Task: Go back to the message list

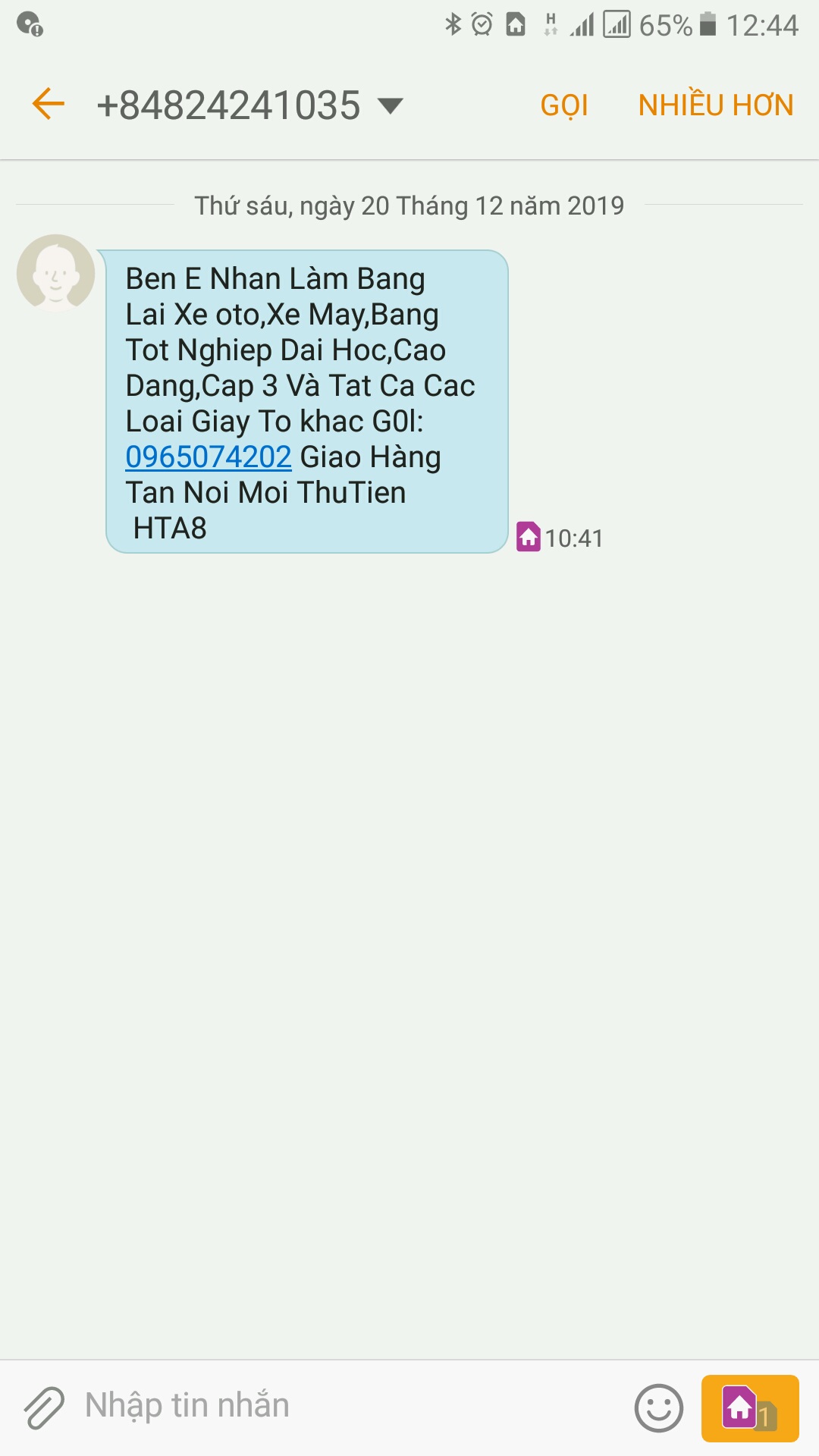Action: click(49, 104)
